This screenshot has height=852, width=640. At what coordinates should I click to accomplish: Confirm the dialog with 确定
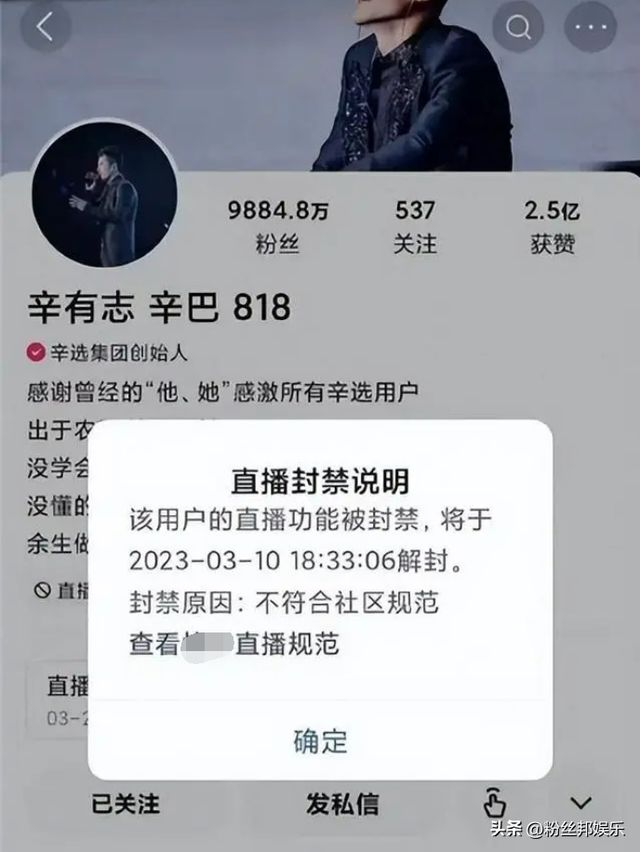pos(320,740)
